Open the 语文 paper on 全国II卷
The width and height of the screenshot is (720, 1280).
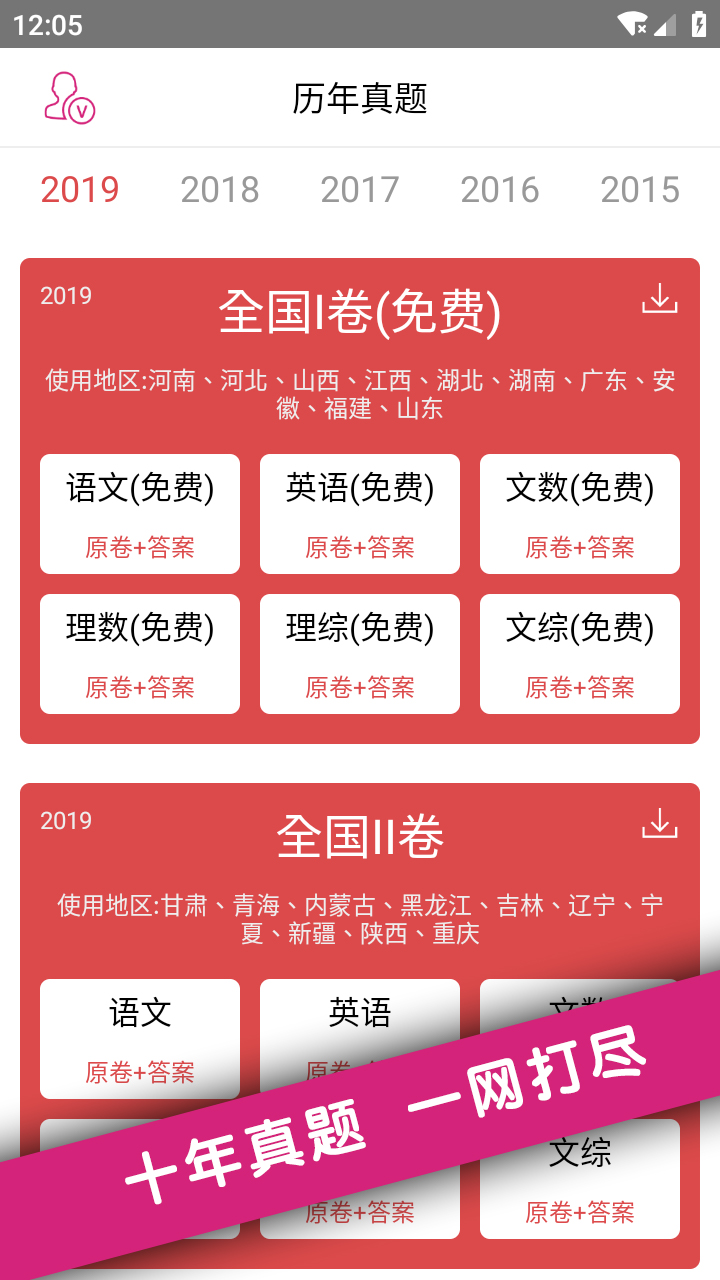click(x=140, y=1038)
